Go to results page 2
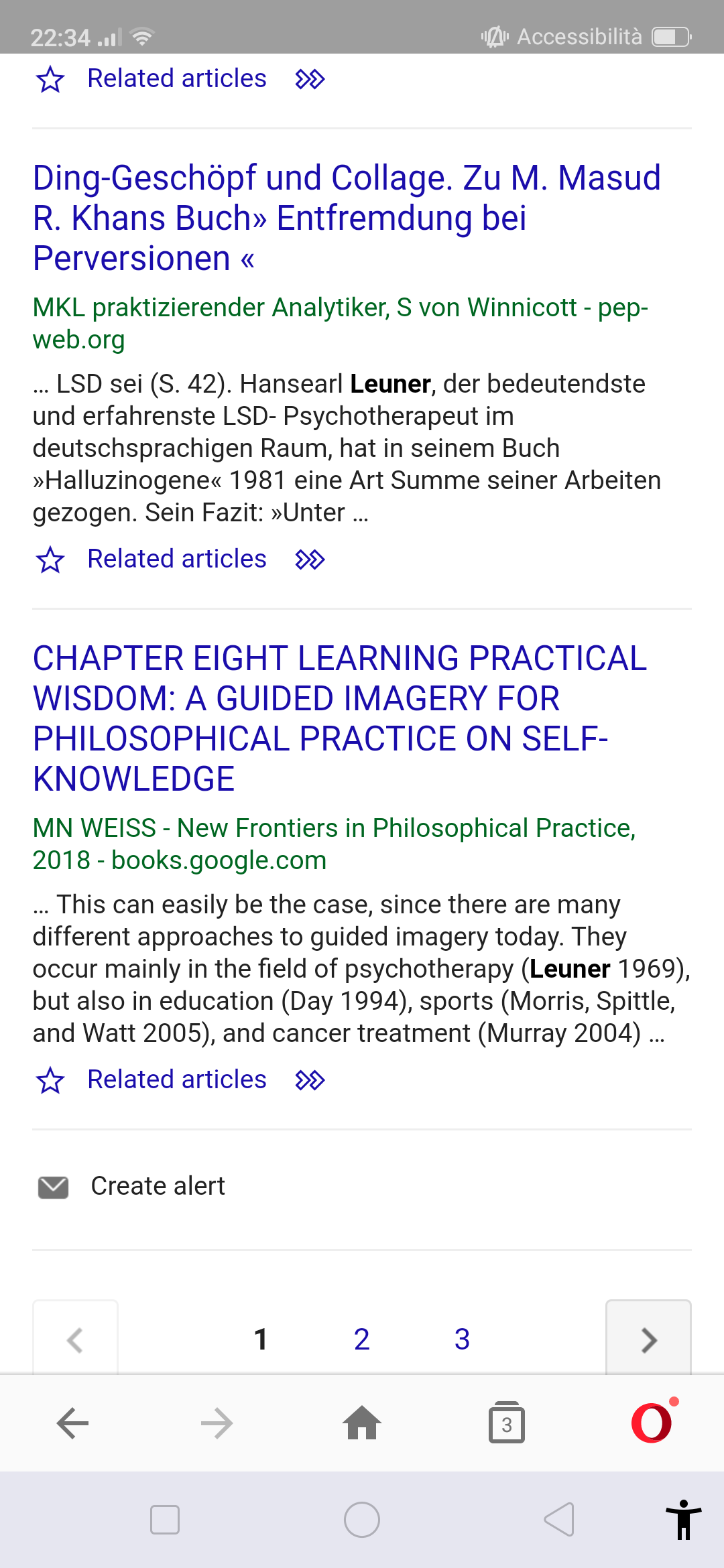 [x=362, y=1340]
